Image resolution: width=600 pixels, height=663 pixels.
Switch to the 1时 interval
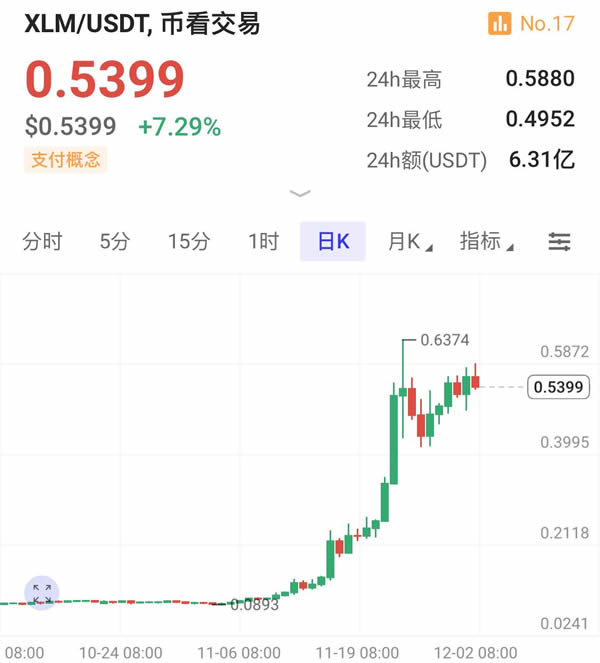tap(263, 241)
